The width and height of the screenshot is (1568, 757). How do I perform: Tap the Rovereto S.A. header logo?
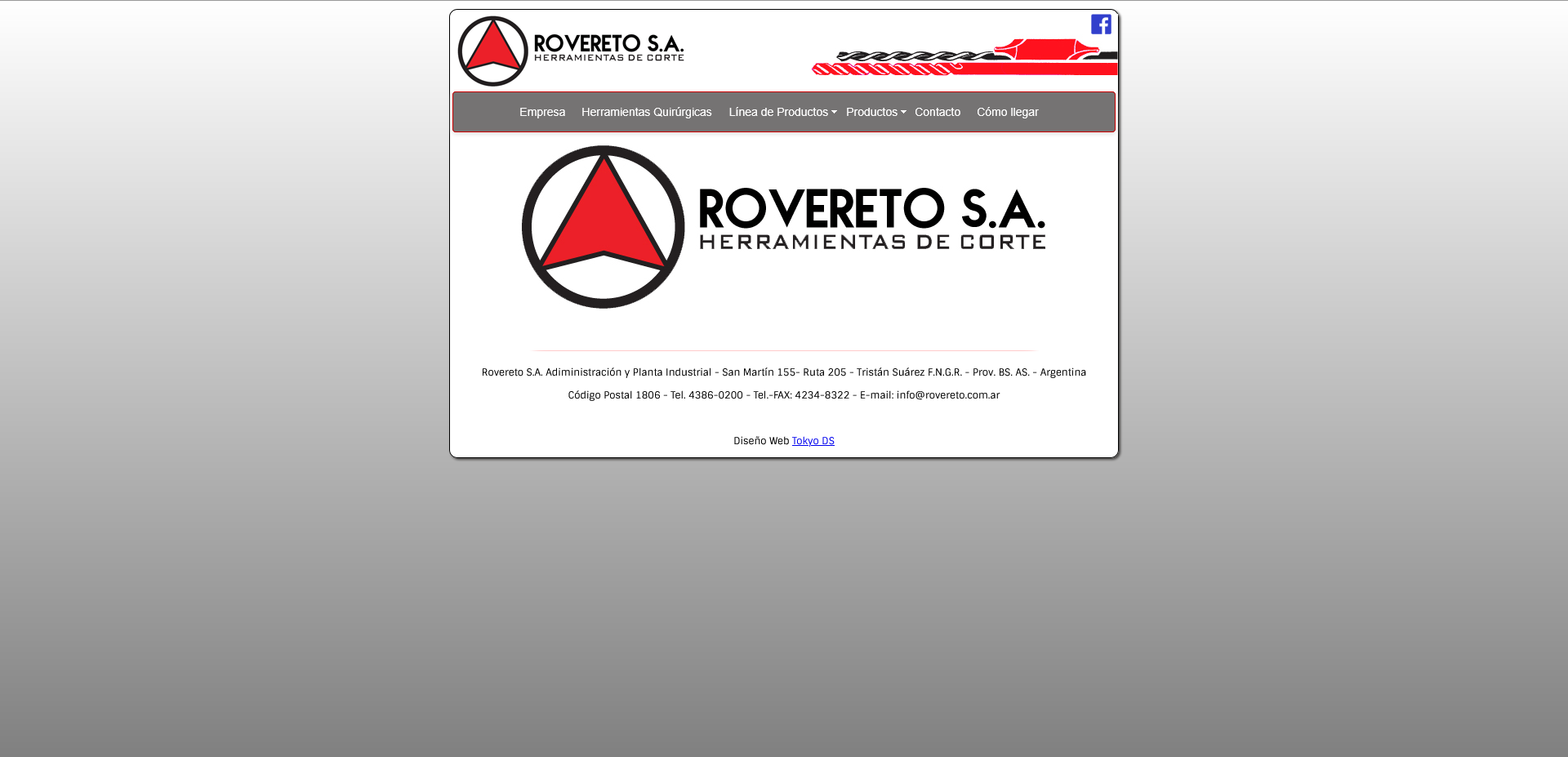click(x=571, y=51)
